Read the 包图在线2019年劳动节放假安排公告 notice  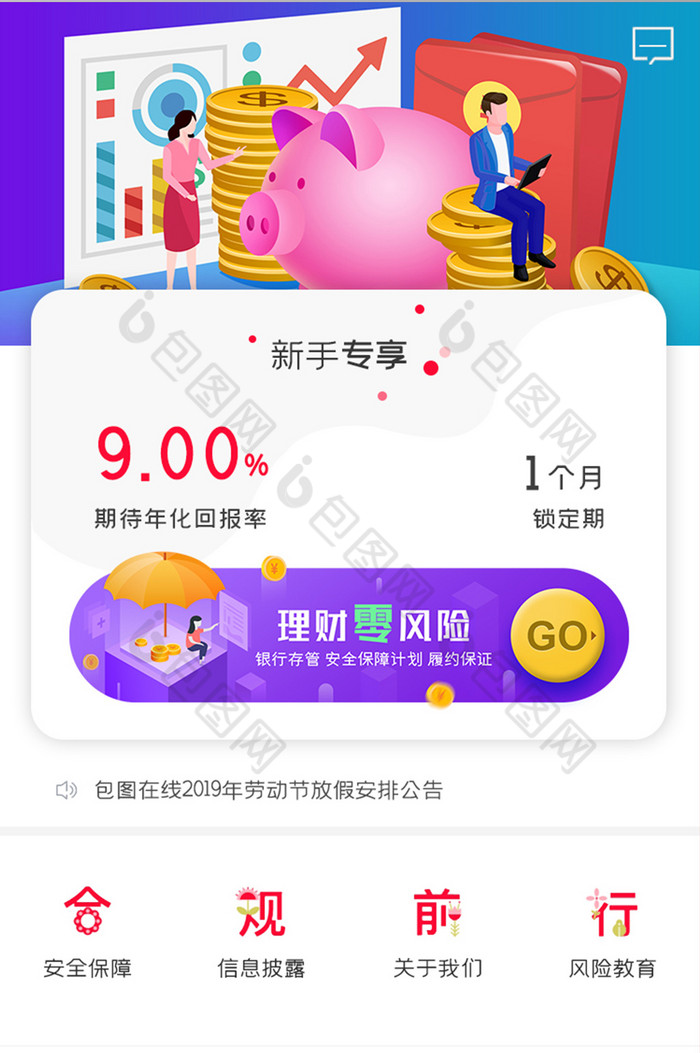[268, 790]
